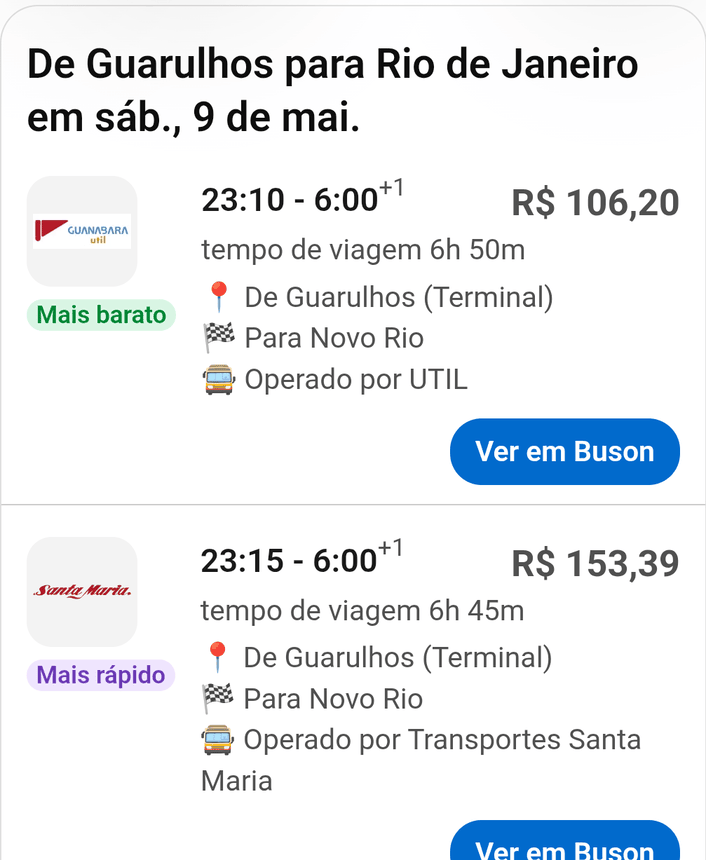Open the UTIL R$ 106,20 trip in Buson
The width and height of the screenshot is (706, 860).
click(x=564, y=451)
